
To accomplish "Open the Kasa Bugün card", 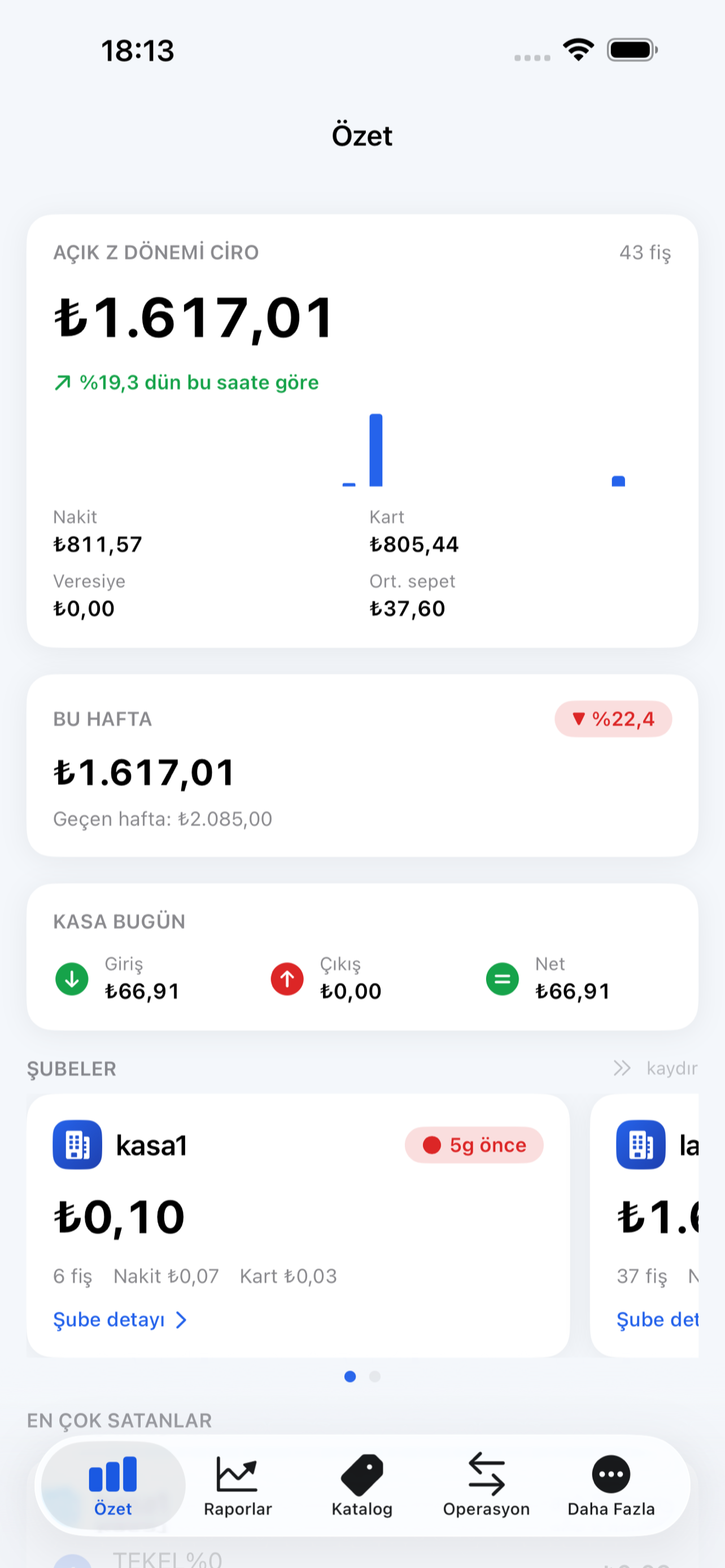I will point(362,957).
